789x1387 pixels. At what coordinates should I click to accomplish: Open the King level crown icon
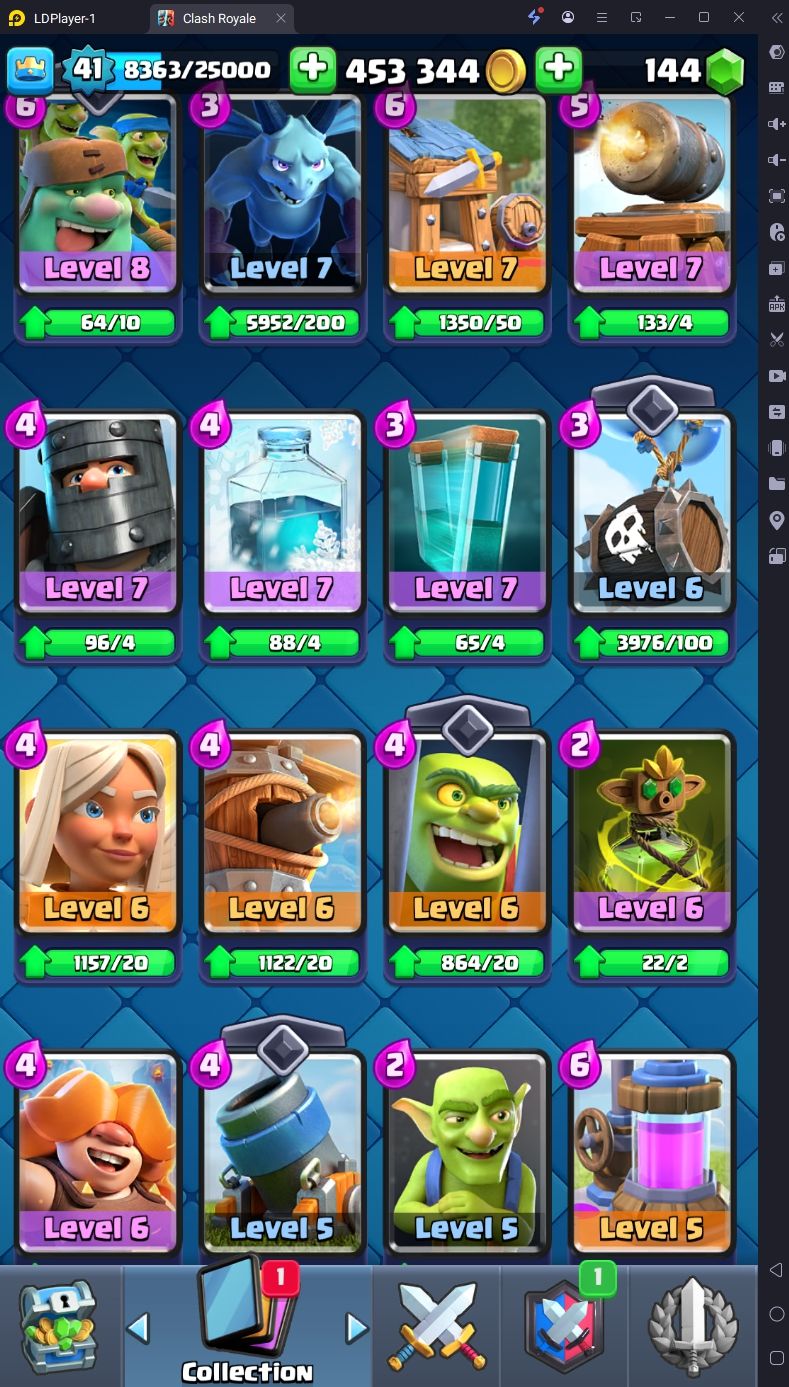point(30,69)
